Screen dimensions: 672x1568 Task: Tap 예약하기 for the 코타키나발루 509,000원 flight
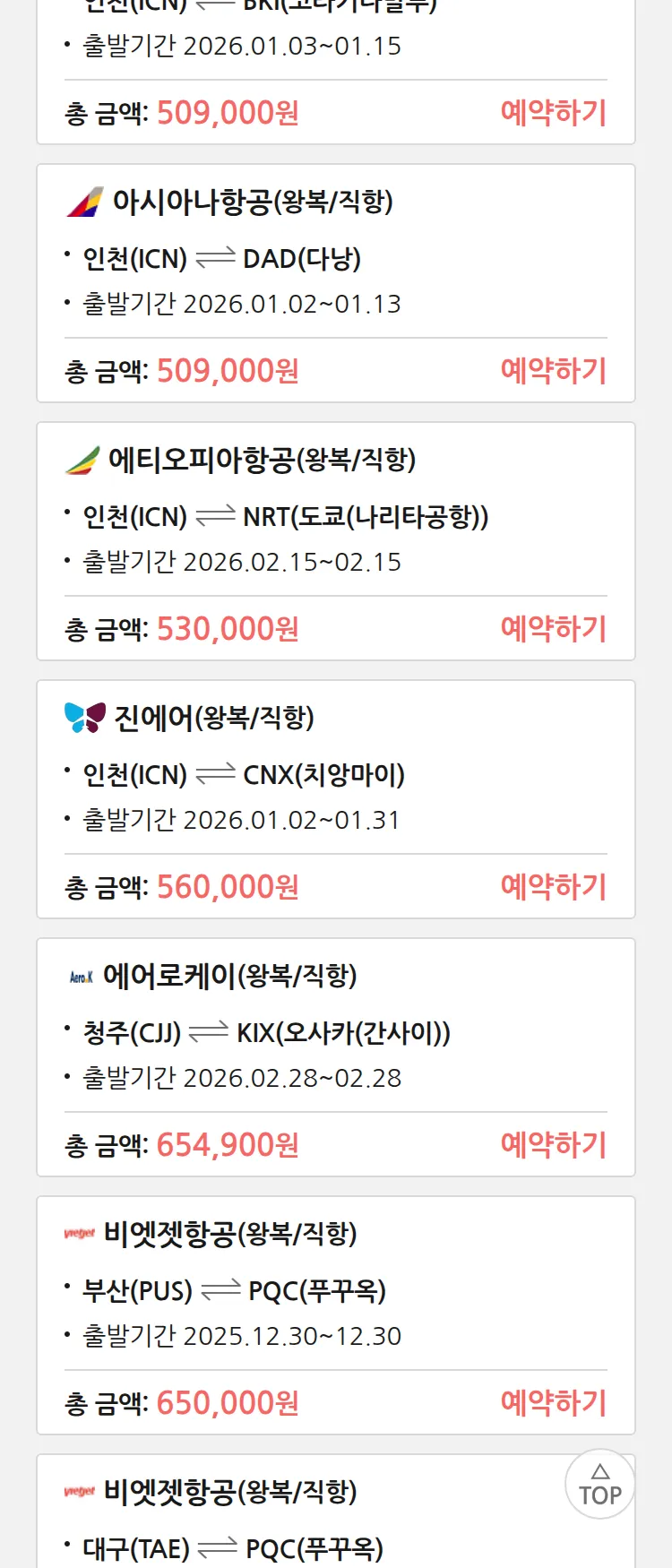(553, 113)
